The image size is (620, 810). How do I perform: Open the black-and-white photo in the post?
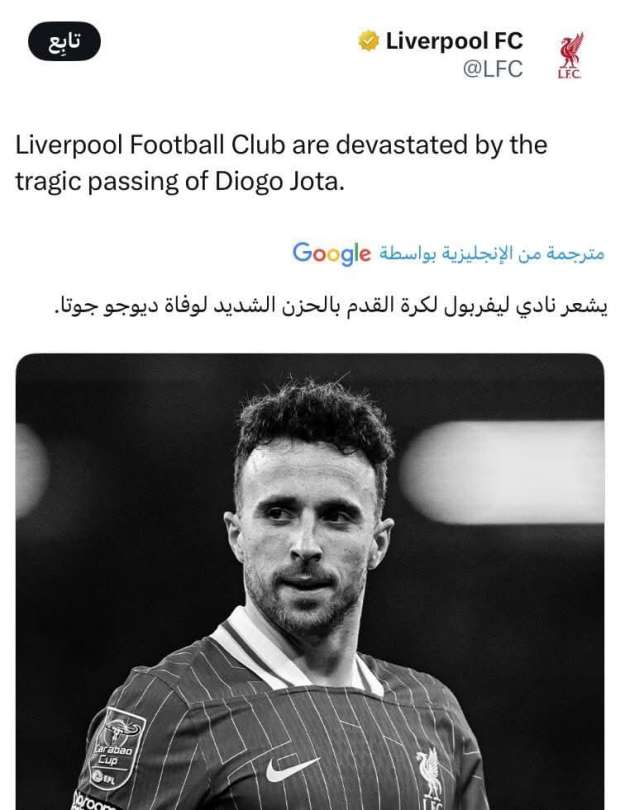(310, 580)
